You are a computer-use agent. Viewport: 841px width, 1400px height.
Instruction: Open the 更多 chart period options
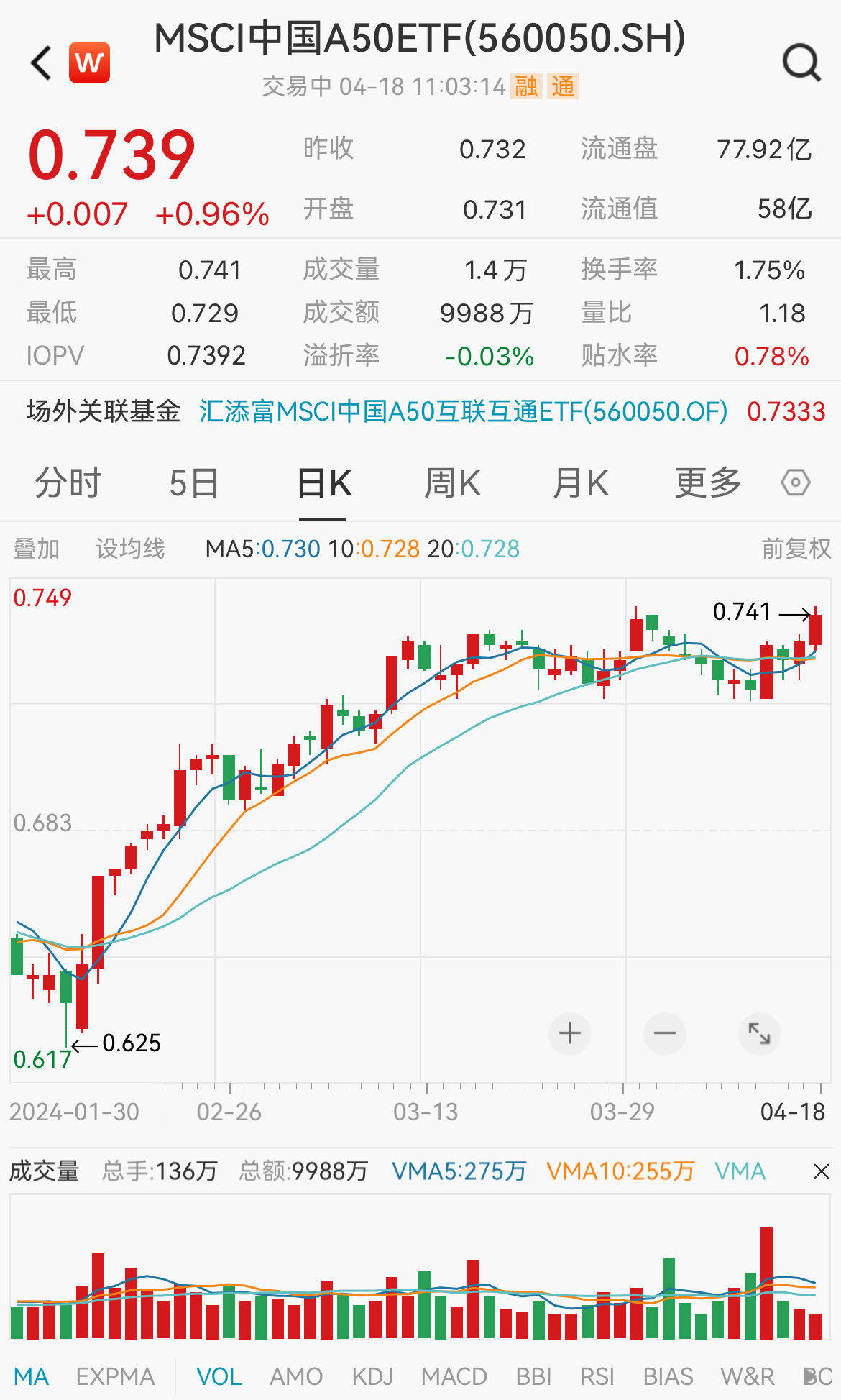click(x=706, y=484)
